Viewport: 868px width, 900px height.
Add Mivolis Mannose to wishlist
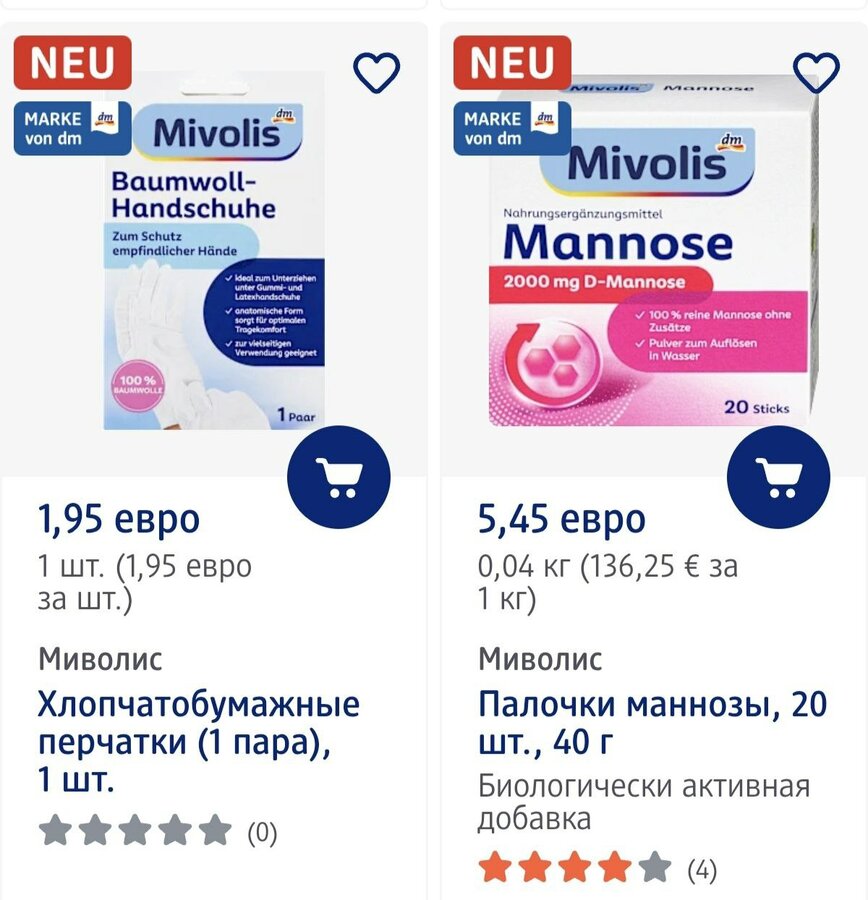point(816,72)
